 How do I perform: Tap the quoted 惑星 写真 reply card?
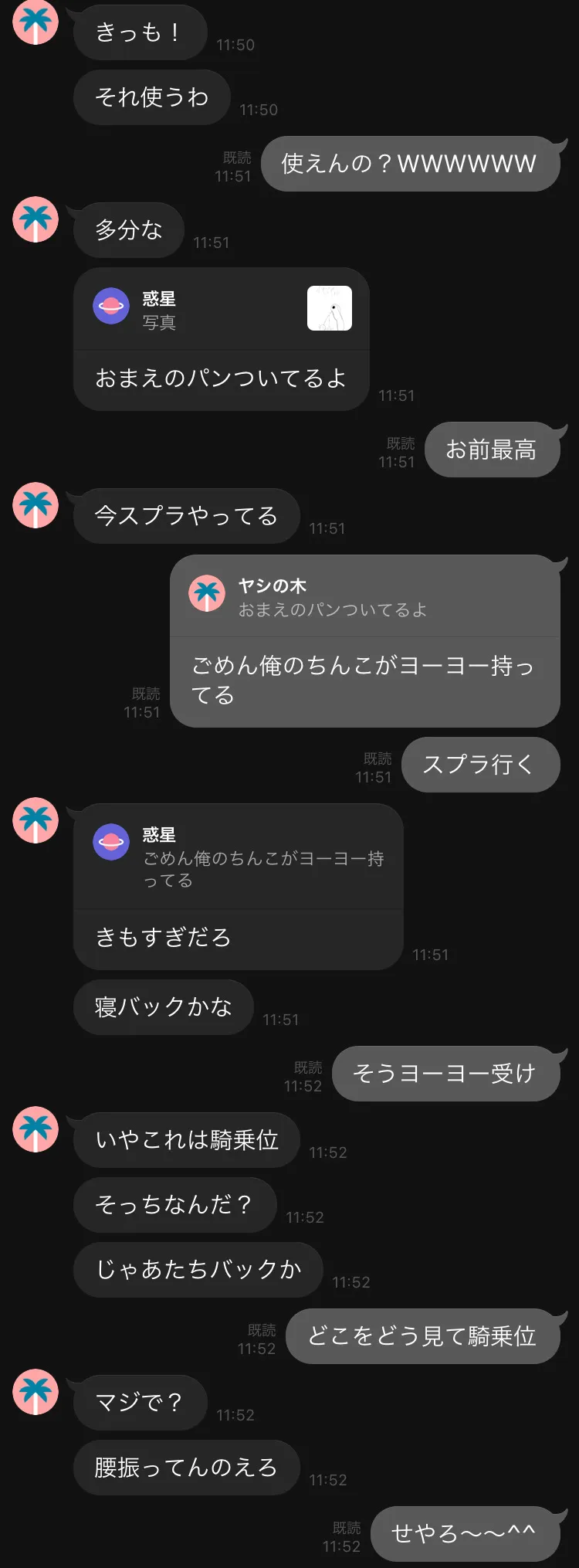pyautogui.click(x=222, y=309)
